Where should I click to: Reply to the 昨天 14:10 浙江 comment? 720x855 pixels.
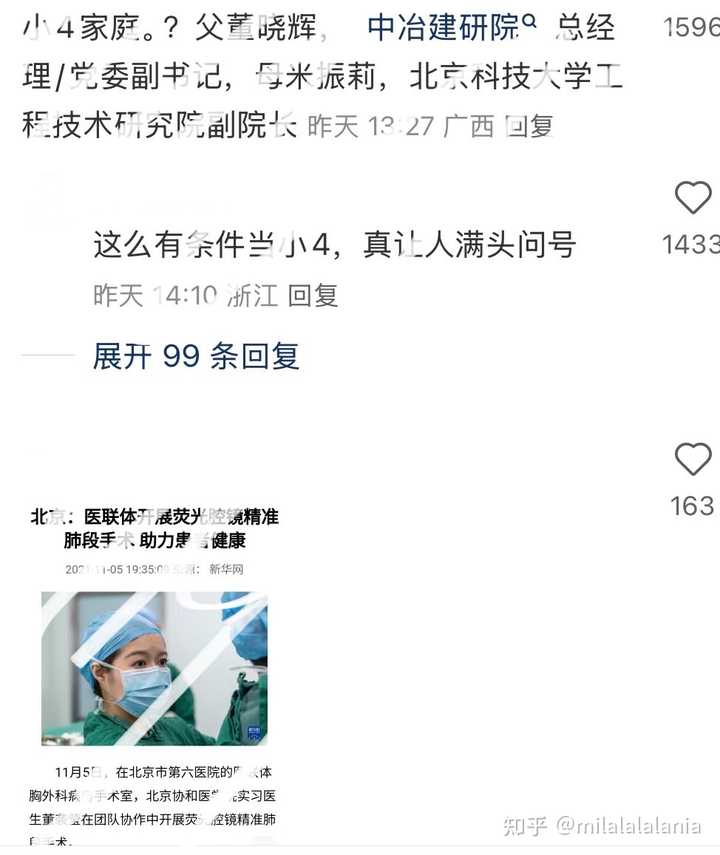point(313,295)
